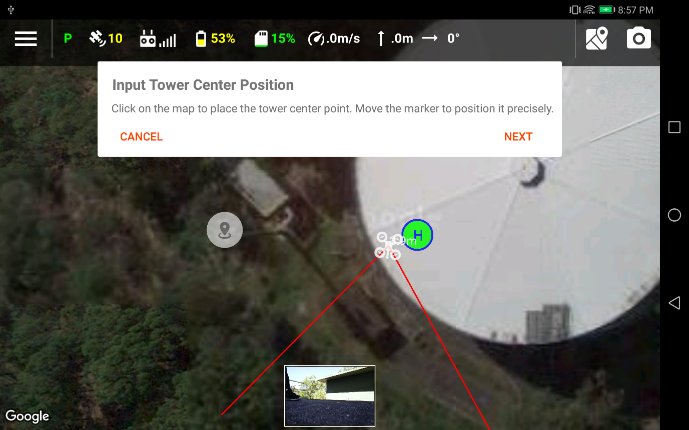Open the camera settings icon
This screenshot has height=430, width=689.
tap(639, 39)
